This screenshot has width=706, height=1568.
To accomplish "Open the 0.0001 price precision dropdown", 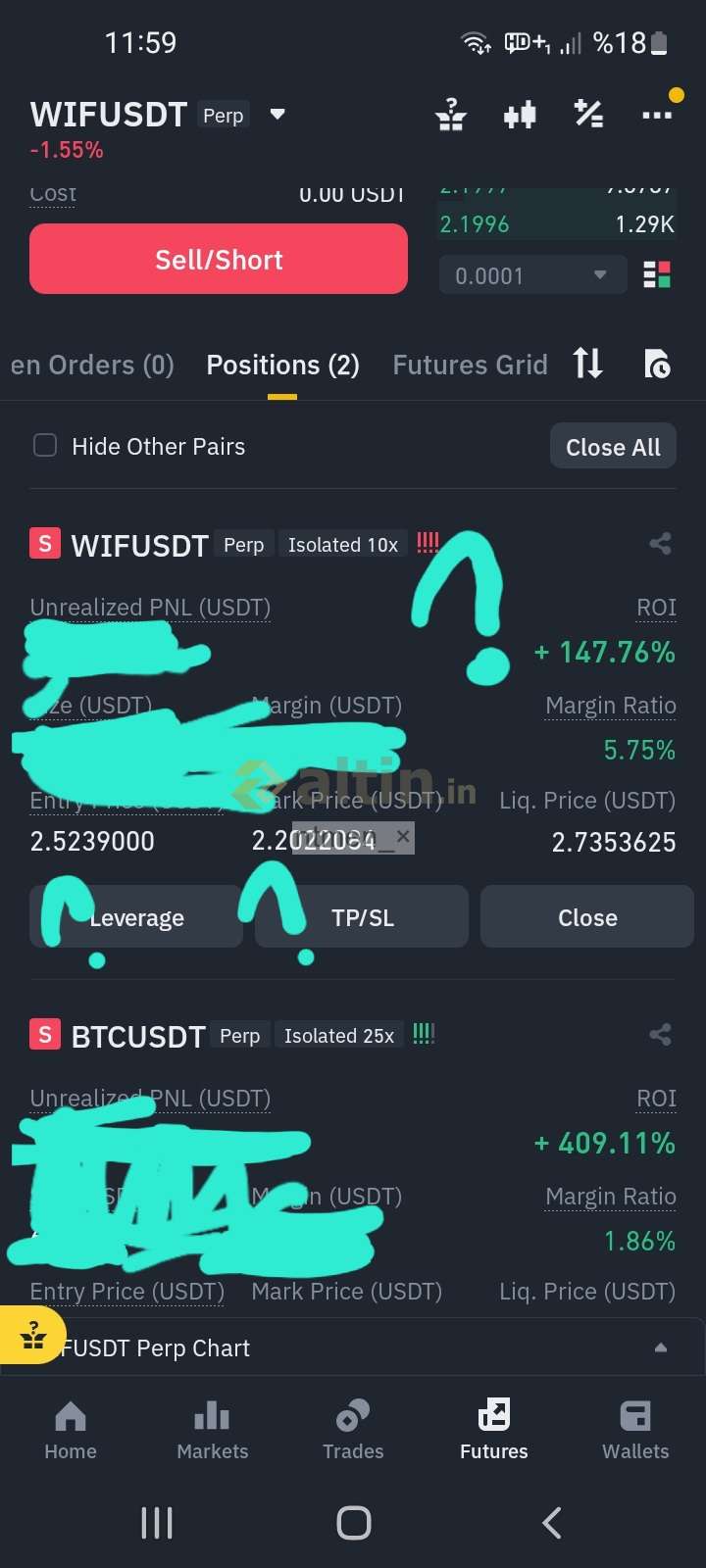I will 532,276.
